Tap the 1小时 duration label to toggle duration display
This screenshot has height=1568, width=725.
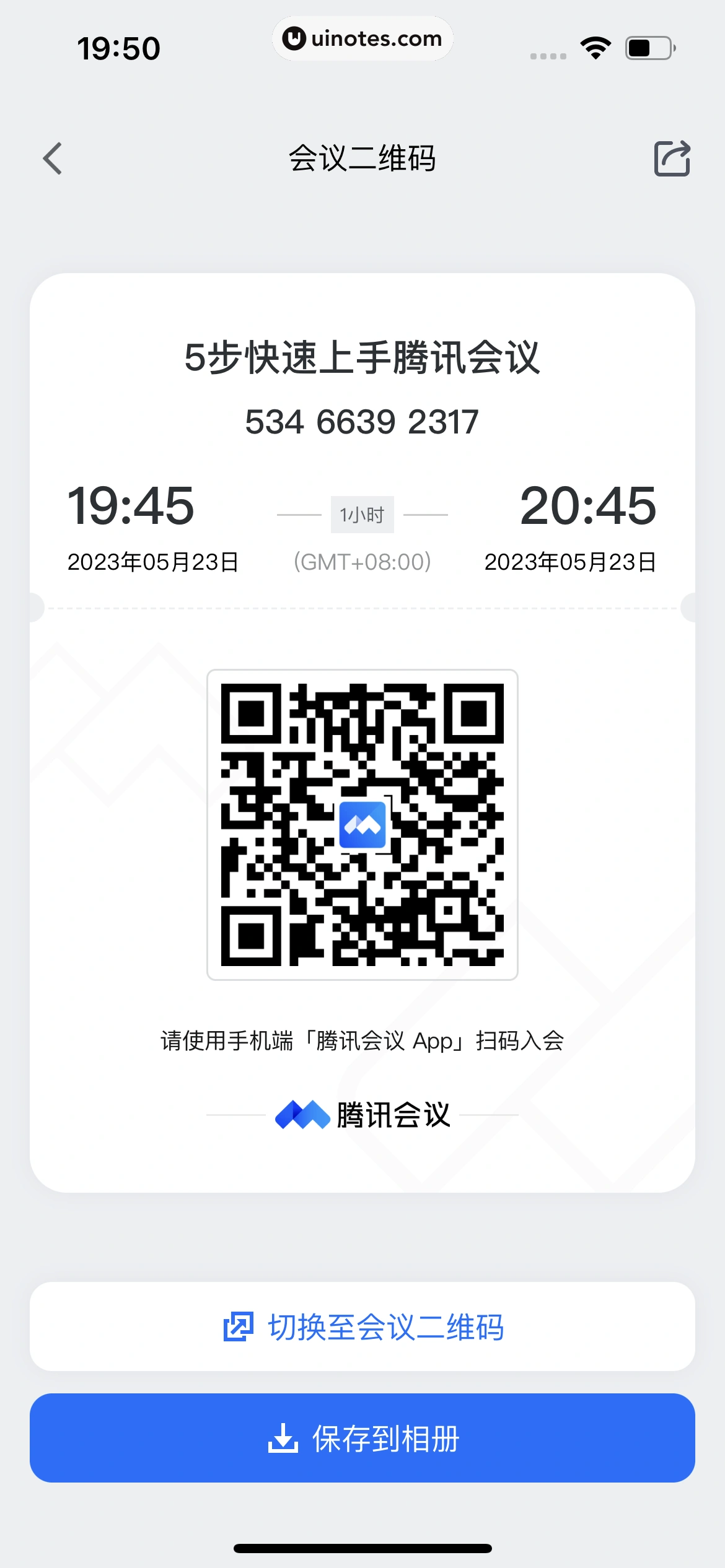362,513
